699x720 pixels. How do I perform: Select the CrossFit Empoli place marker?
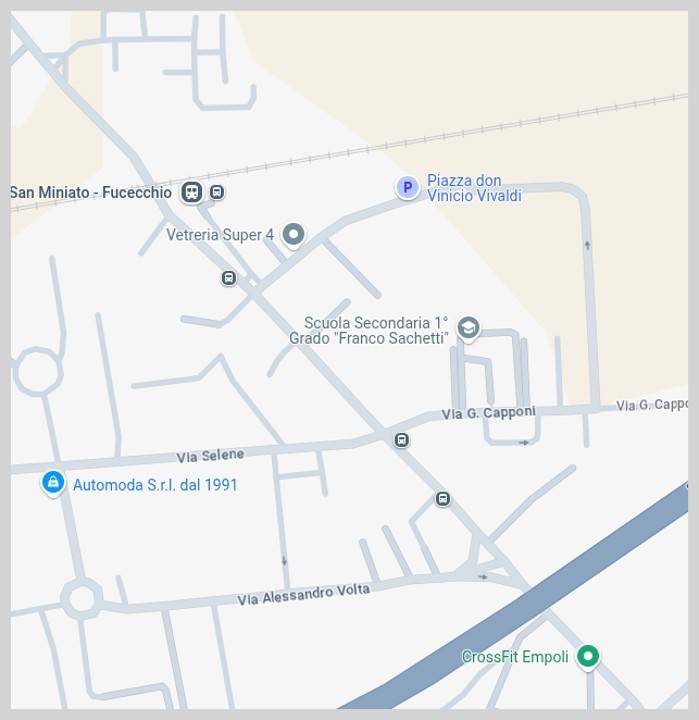[x=588, y=657]
